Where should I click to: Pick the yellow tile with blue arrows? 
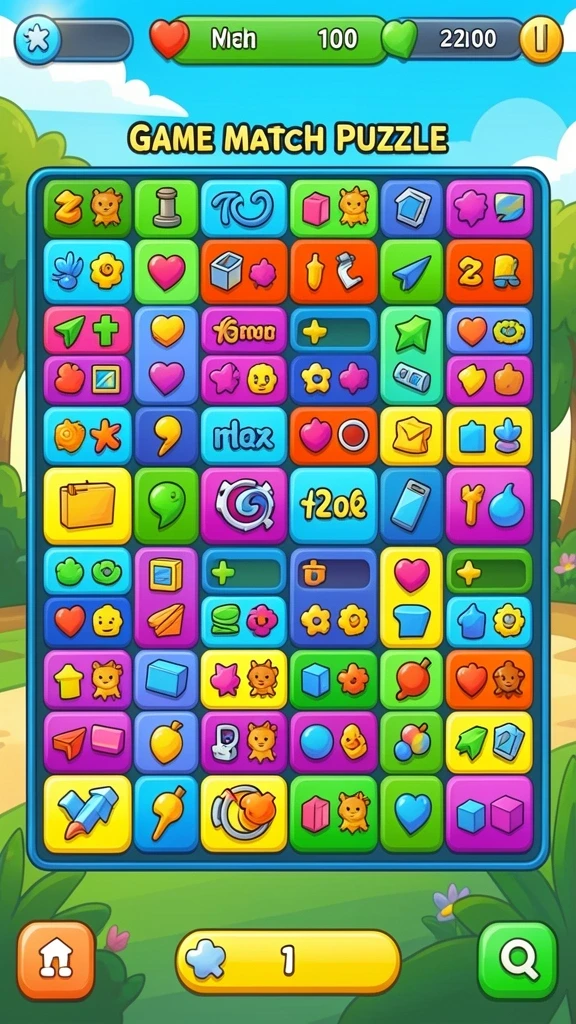[88, 814]
